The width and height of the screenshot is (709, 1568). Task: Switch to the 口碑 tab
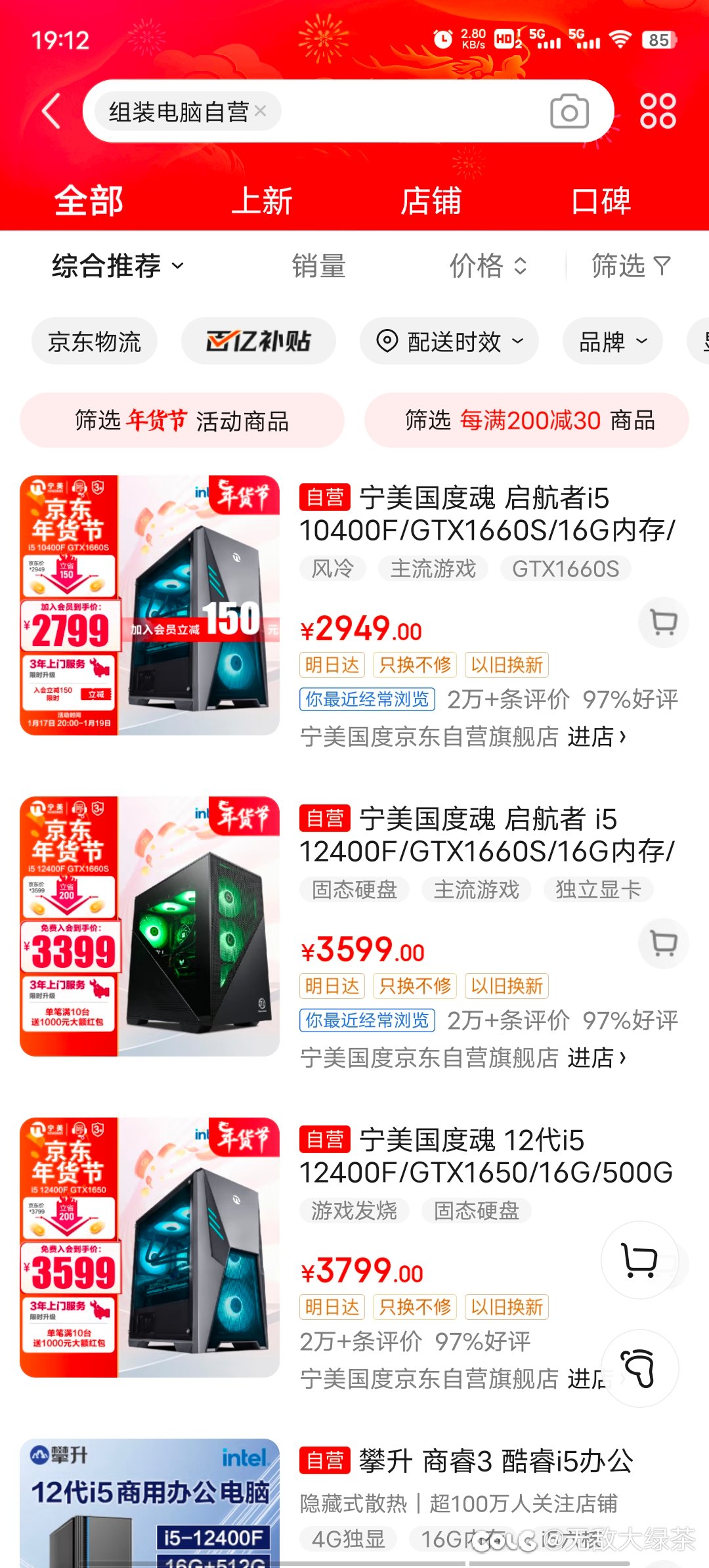pyautogui.click(x=601, y=201)
